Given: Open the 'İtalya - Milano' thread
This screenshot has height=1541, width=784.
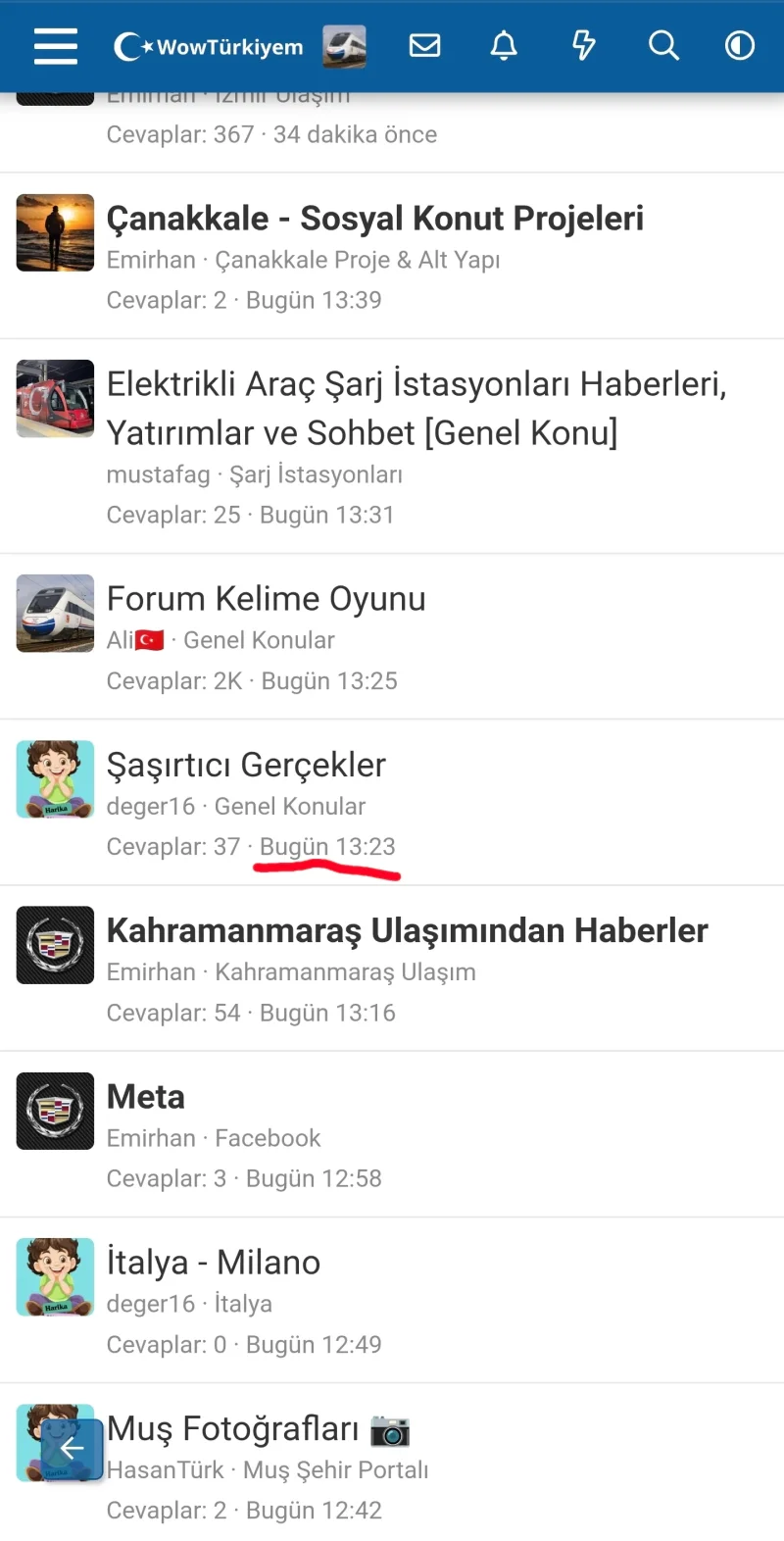Looking at the screenshot, I should pyautogui.click(x=214, y=1262).
